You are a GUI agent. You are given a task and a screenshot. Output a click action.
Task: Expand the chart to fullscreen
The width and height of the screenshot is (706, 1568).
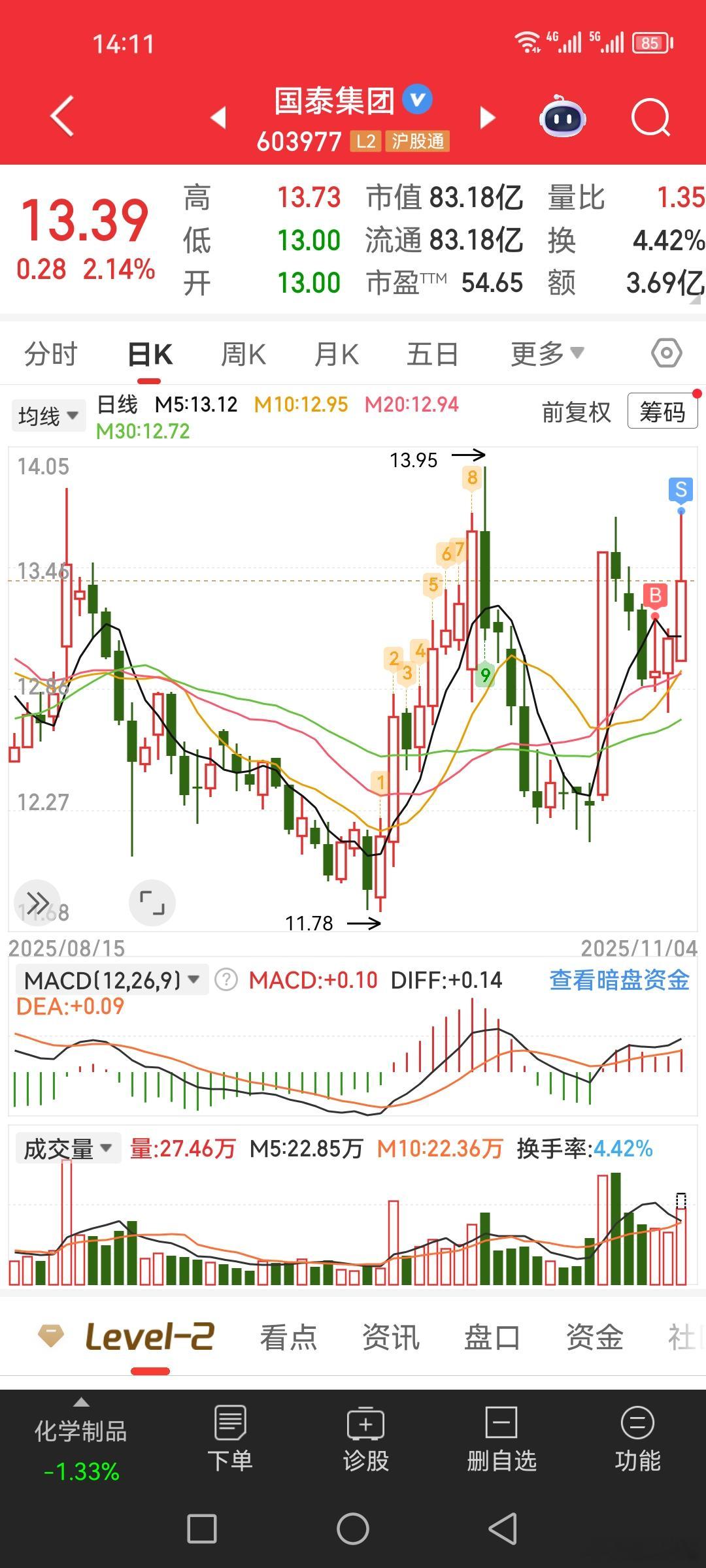click(152, 903)
